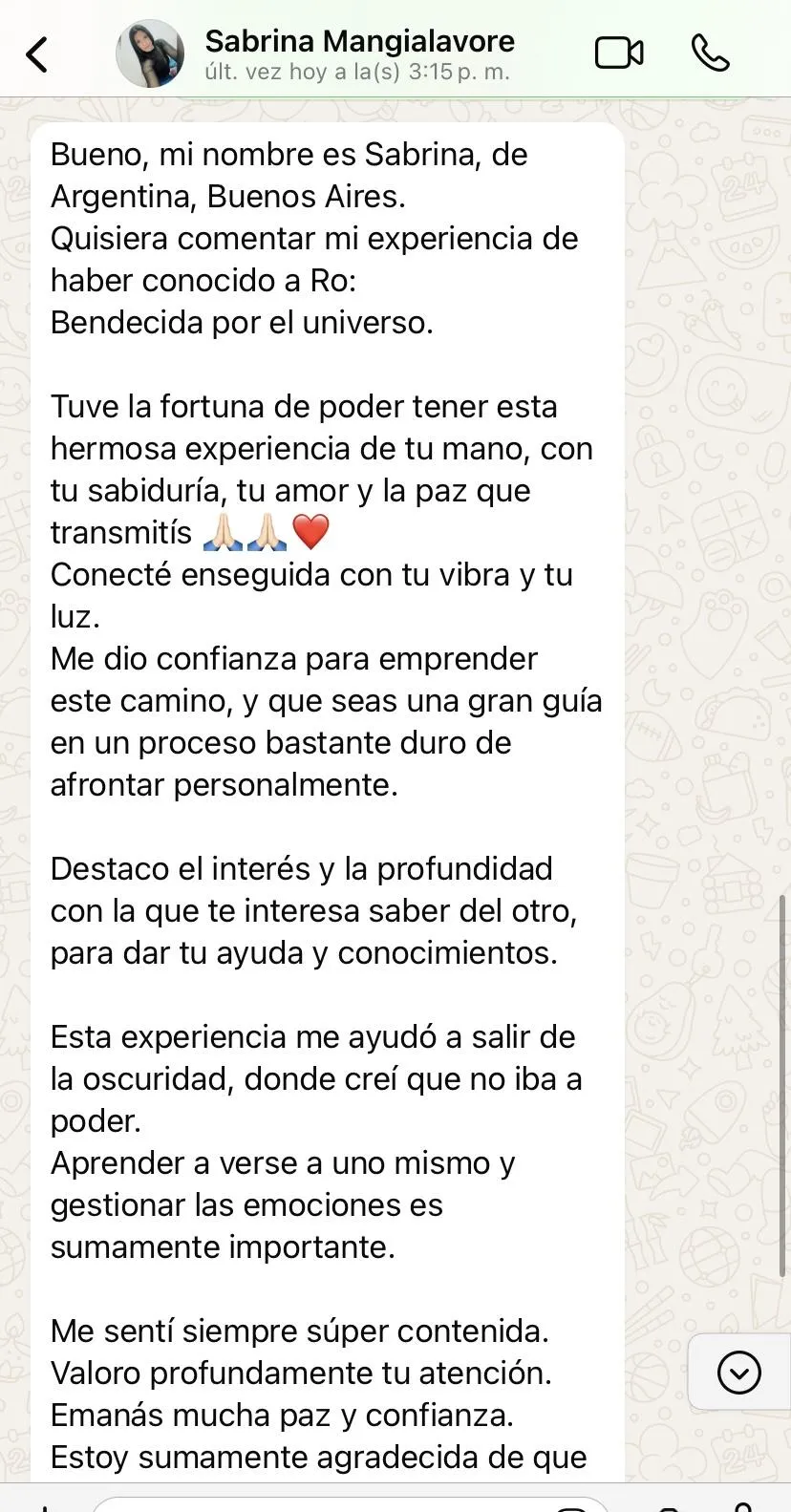
Task: Start a voice call with Sabrina
Action: pyautogui.click(x=710, y=53)
